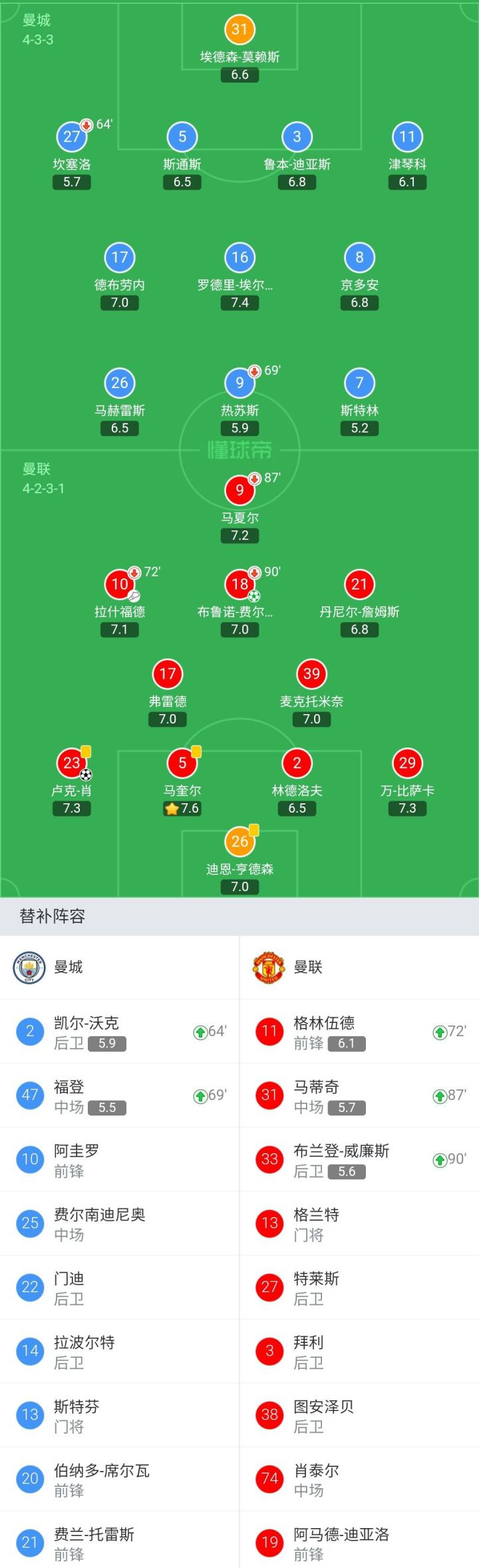View substitute 格林伍德 details

click(359, 1032)
